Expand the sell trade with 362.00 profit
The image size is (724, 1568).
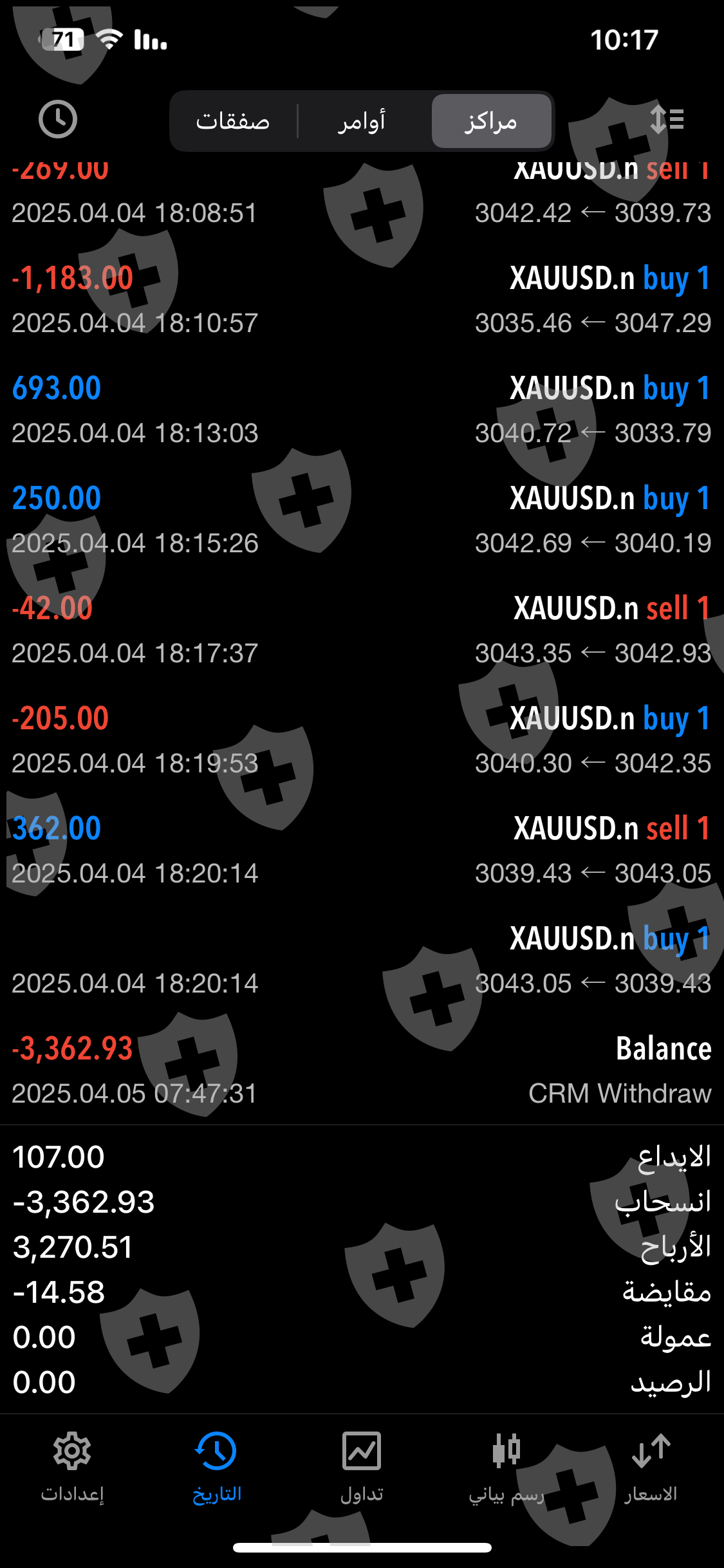pyautogui.click(x=362, y=850)
